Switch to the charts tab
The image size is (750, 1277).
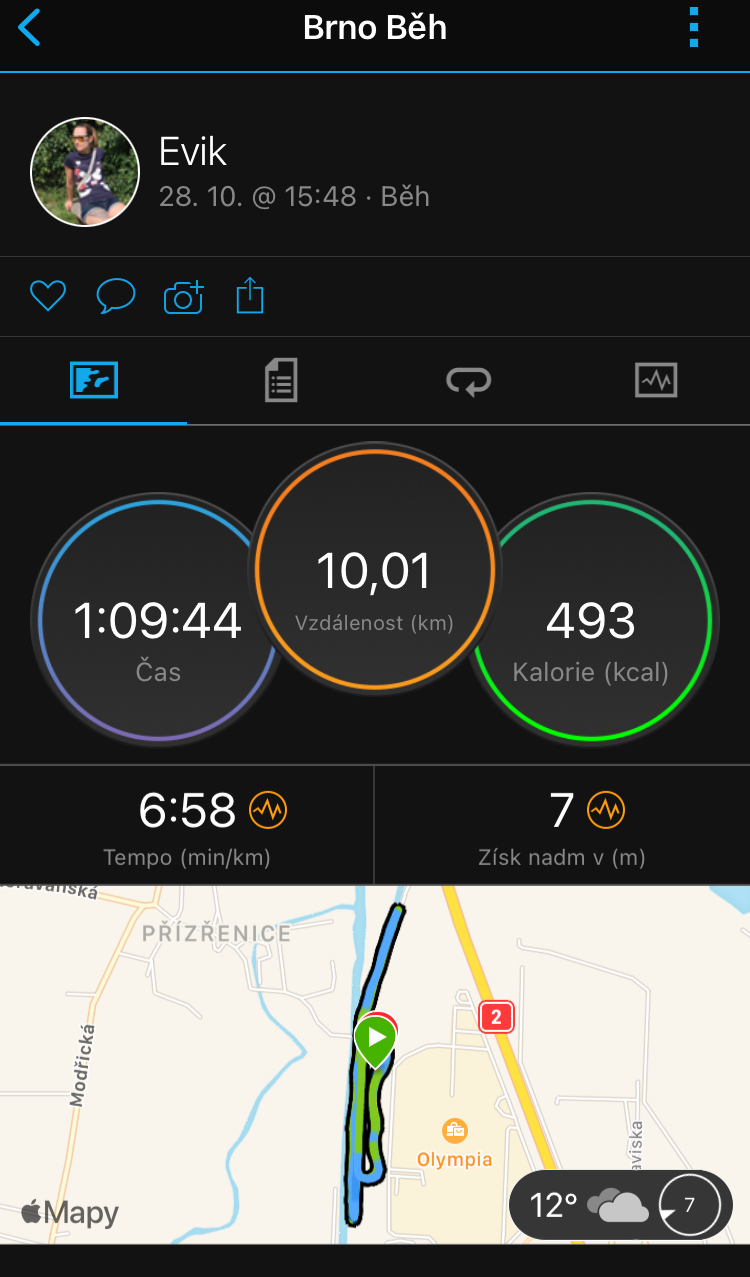[656, 381]
